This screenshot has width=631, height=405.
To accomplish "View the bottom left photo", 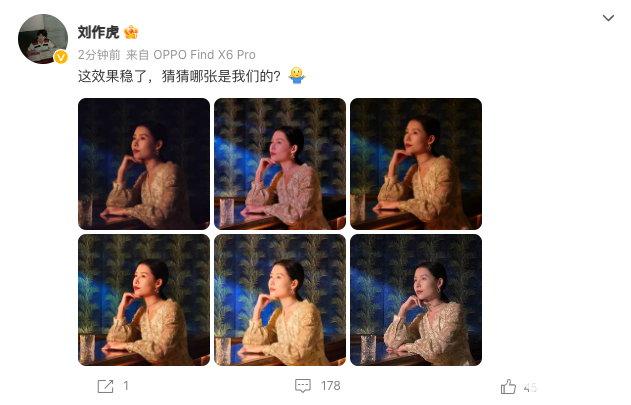I will click(144, 300).
